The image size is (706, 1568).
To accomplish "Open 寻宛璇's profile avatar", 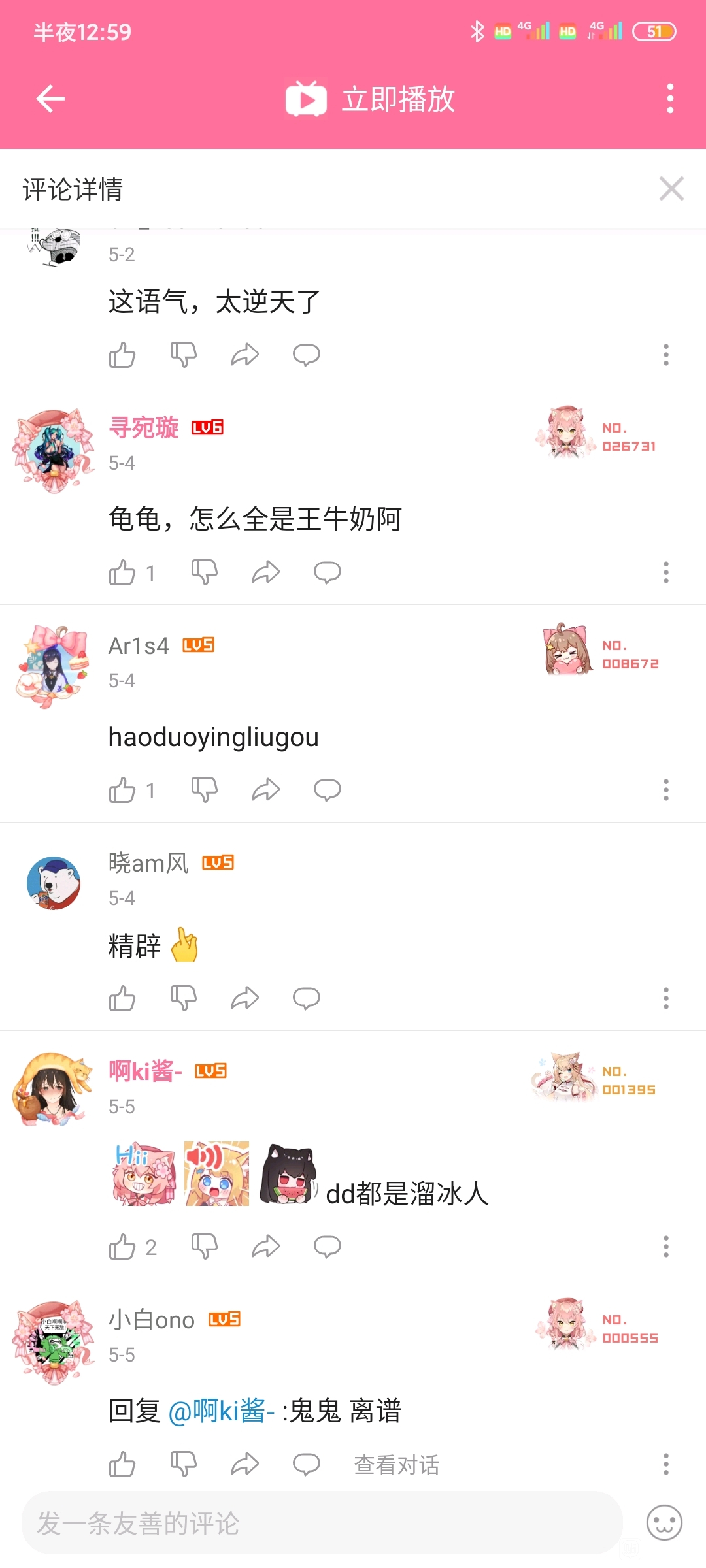I will [x=54, y=451].
